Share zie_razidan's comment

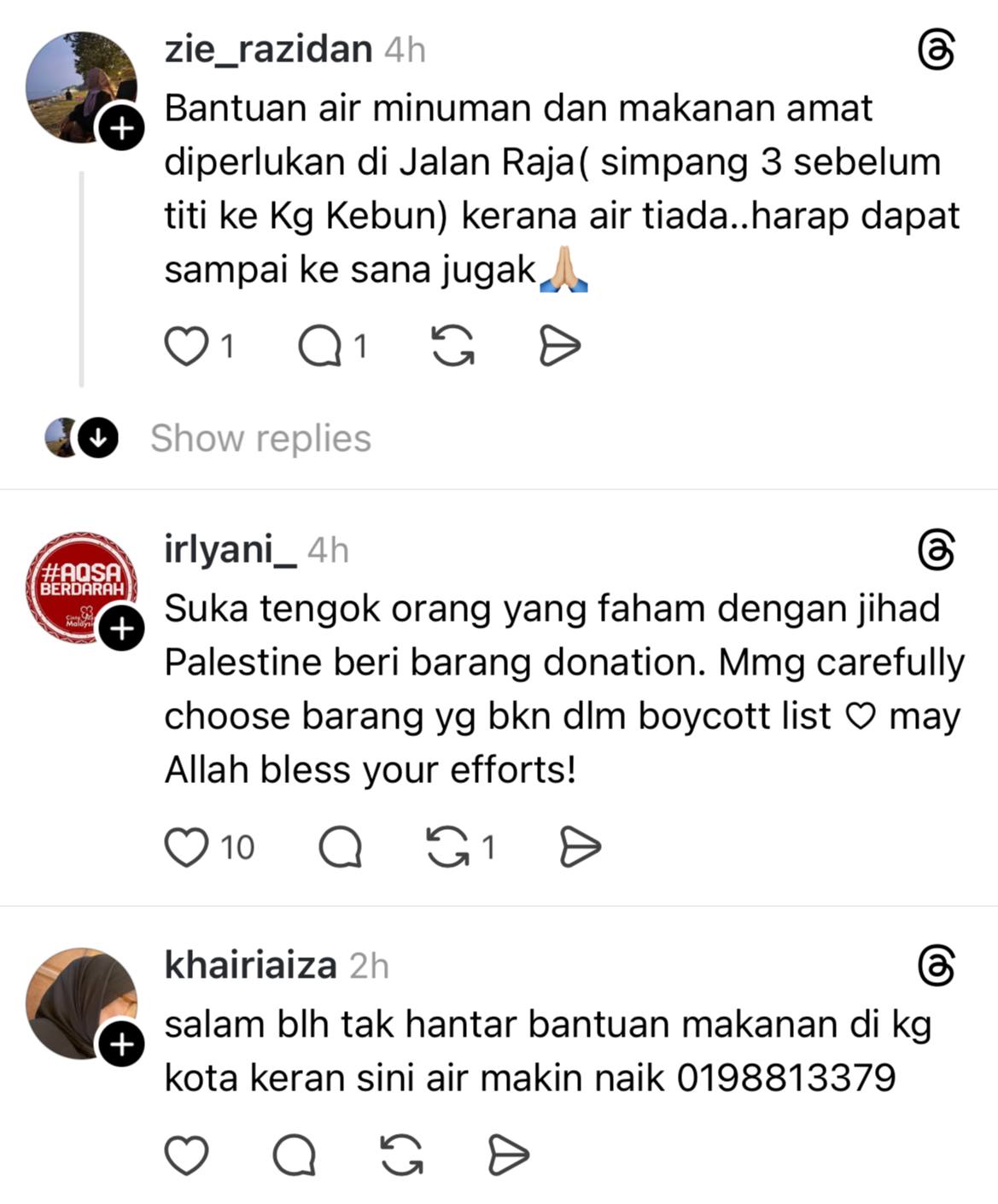click(x=560, y=347)
